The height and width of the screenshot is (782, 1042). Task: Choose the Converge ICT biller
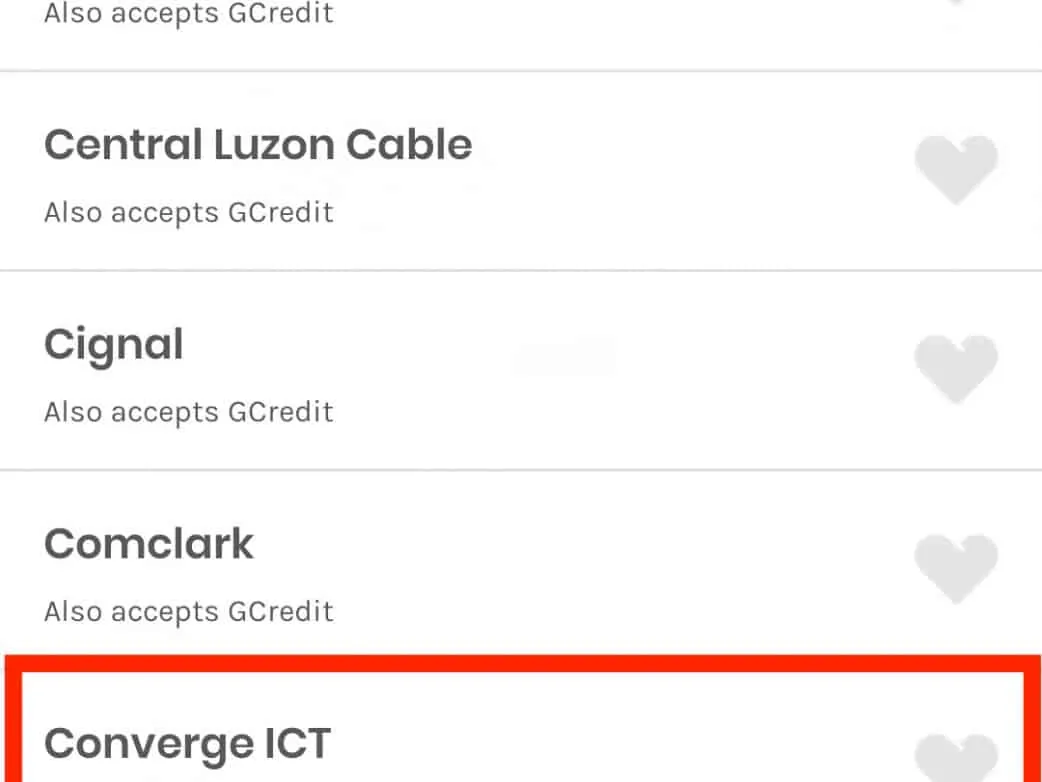pyautogui.click(x=187, y=744)
